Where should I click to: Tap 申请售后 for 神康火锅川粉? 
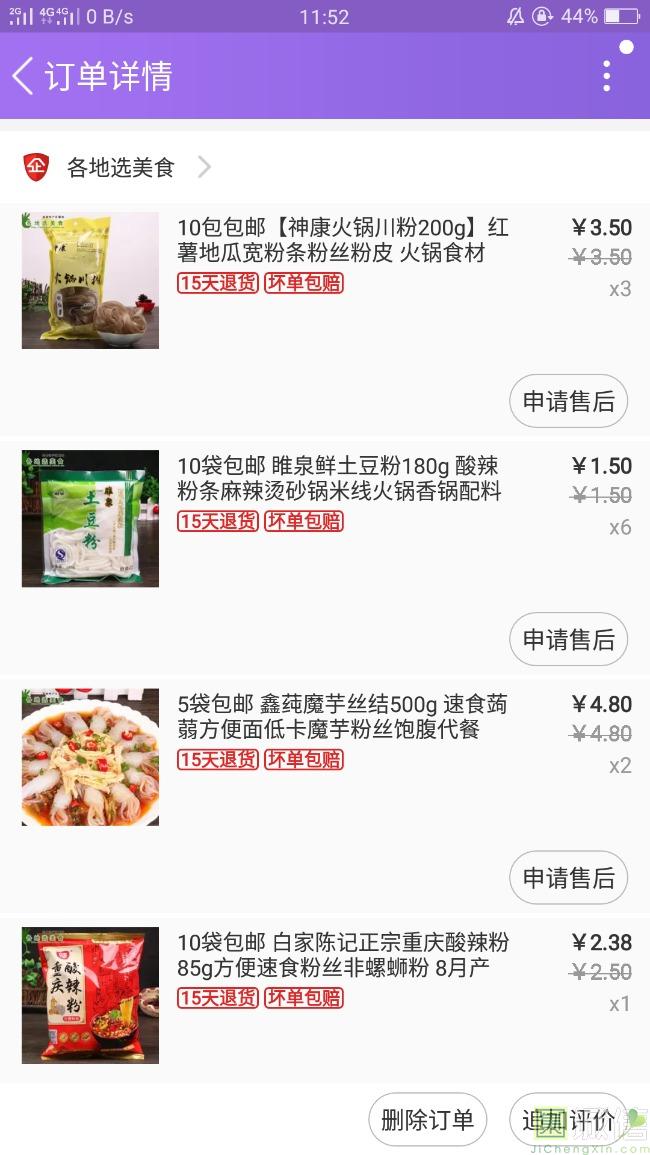click(568, 402)
